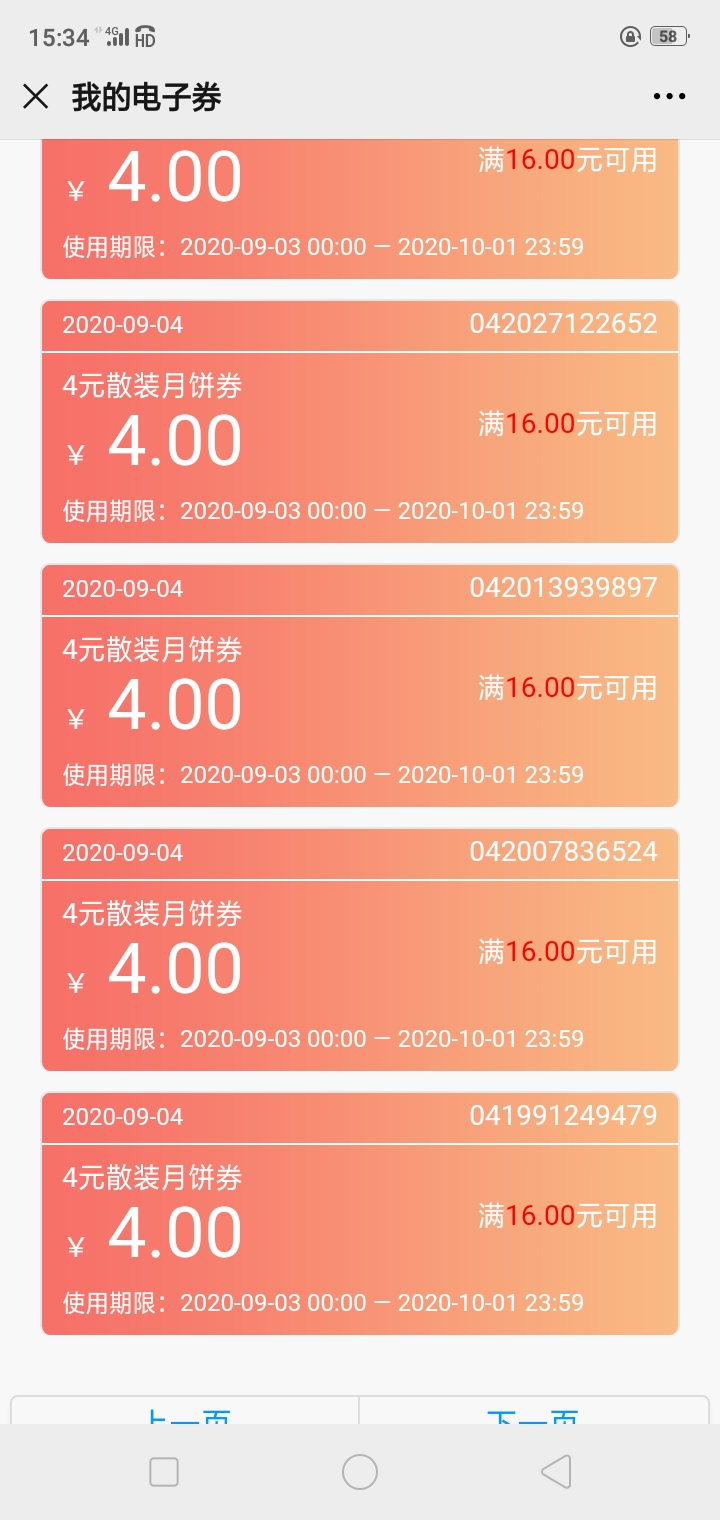This screenshot has width=720, height=1520.
Task: Go to the system home screen
Action: (x=360, y=1471)
